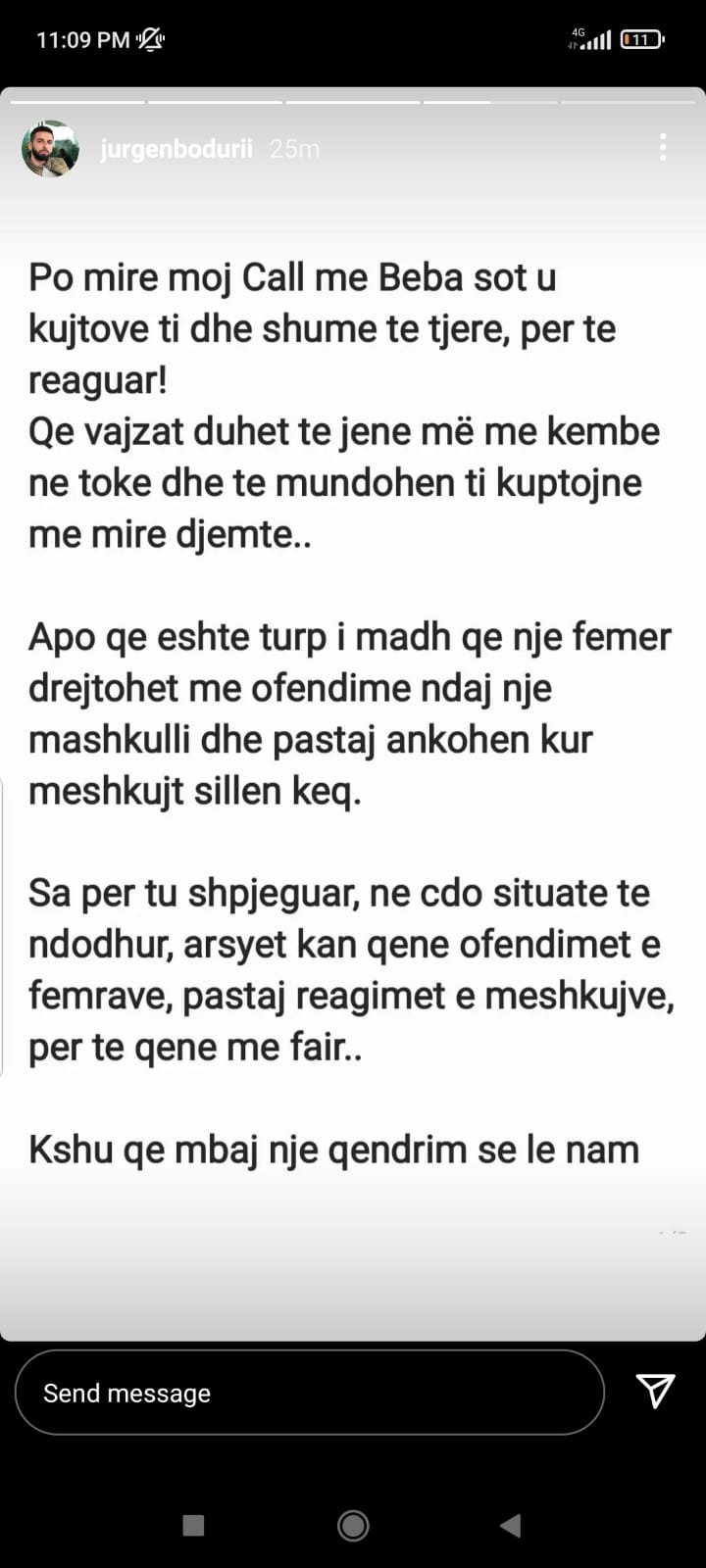
Task: Tap the Send message field
Action: (x=309, y=1393)
